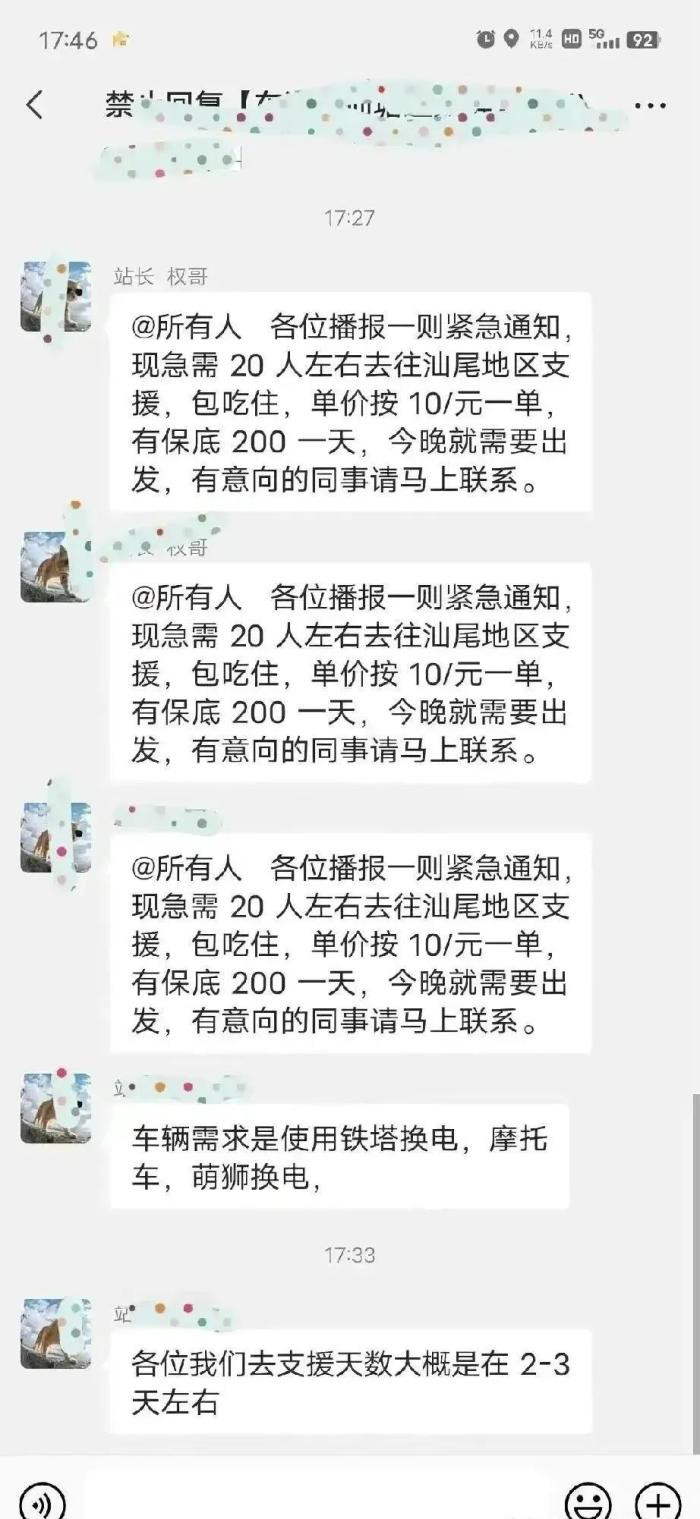Switch to voice input at the bottom left
Image resolution: width=700 pixels, height=1519 pixels.
tap(42, 1500)
